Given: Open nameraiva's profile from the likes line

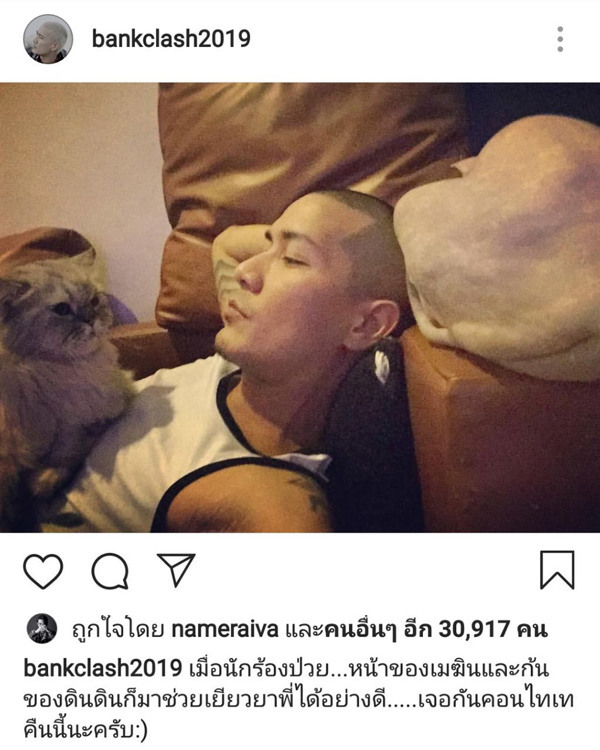Looking at the screenshot, I should (232, 629).
